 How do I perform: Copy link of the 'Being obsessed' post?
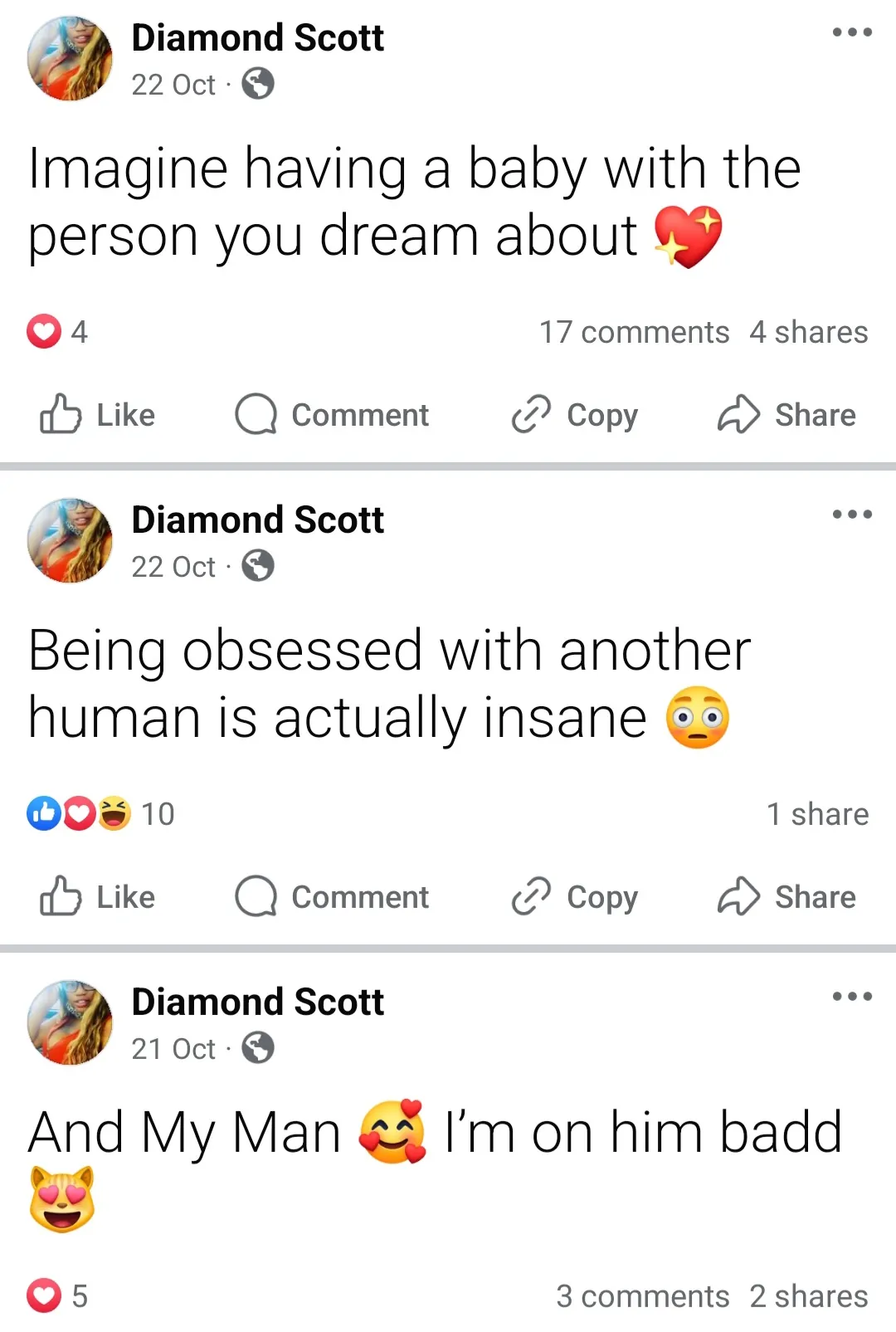coord(574,897)
